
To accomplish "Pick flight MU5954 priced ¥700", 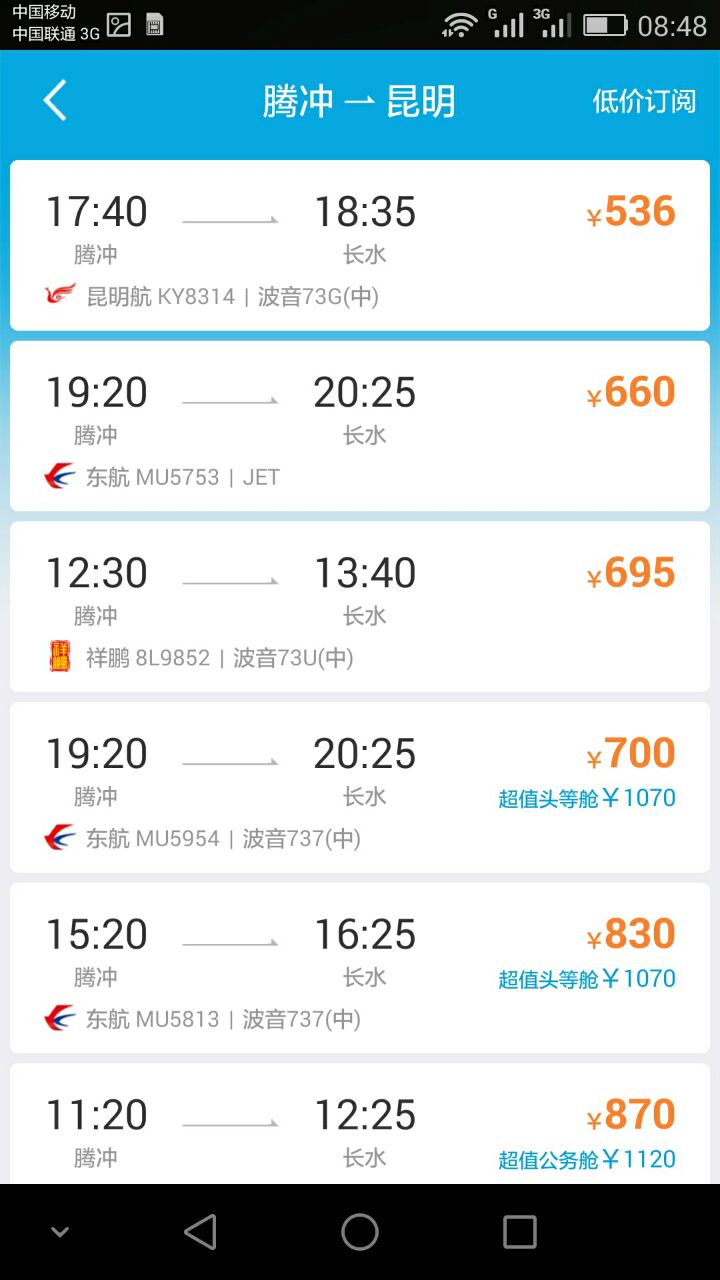I will [360, 787].
